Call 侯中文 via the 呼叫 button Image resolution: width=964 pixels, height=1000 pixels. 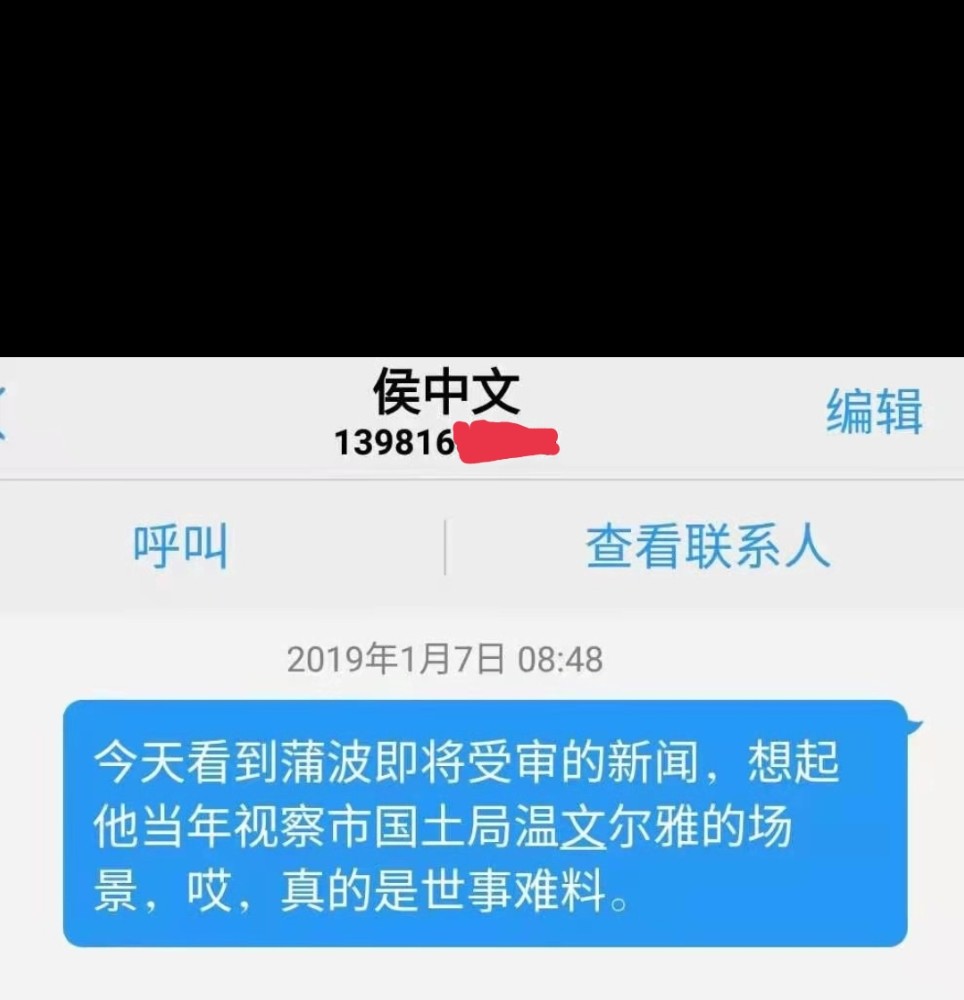pos(181,547)
